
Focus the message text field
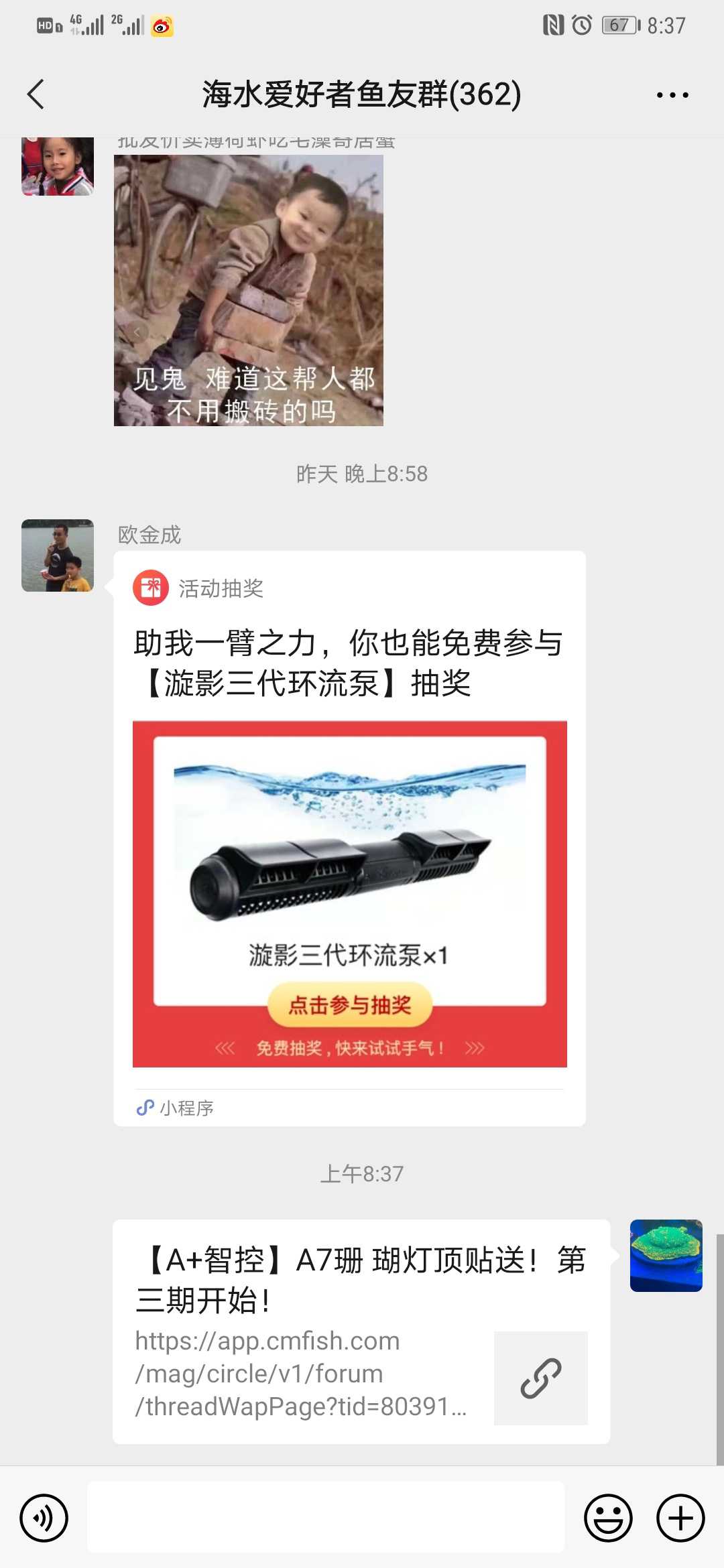coord(326,1518)
